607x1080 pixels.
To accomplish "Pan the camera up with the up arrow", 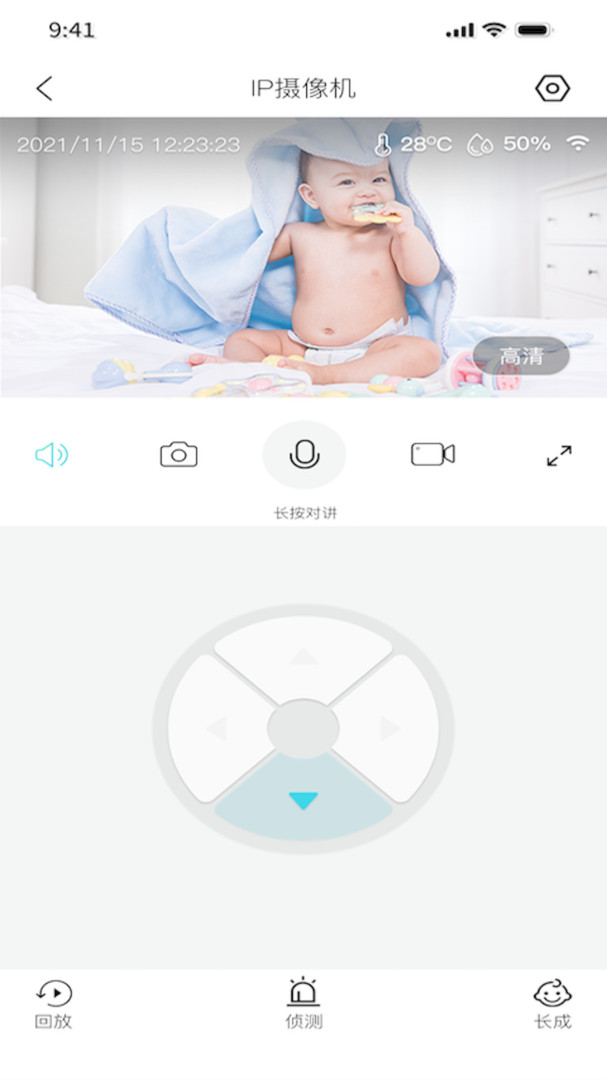I will click(303, 658).
